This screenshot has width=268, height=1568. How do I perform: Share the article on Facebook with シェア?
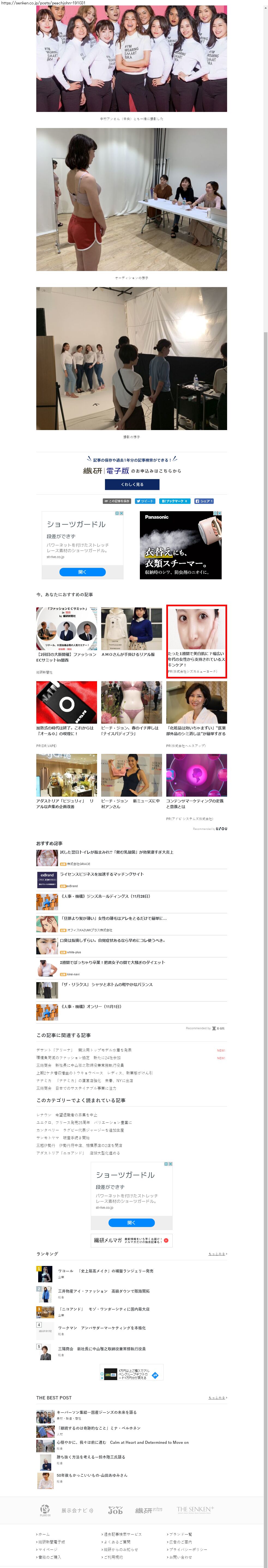pyautogui.click(x=204, y=501)
